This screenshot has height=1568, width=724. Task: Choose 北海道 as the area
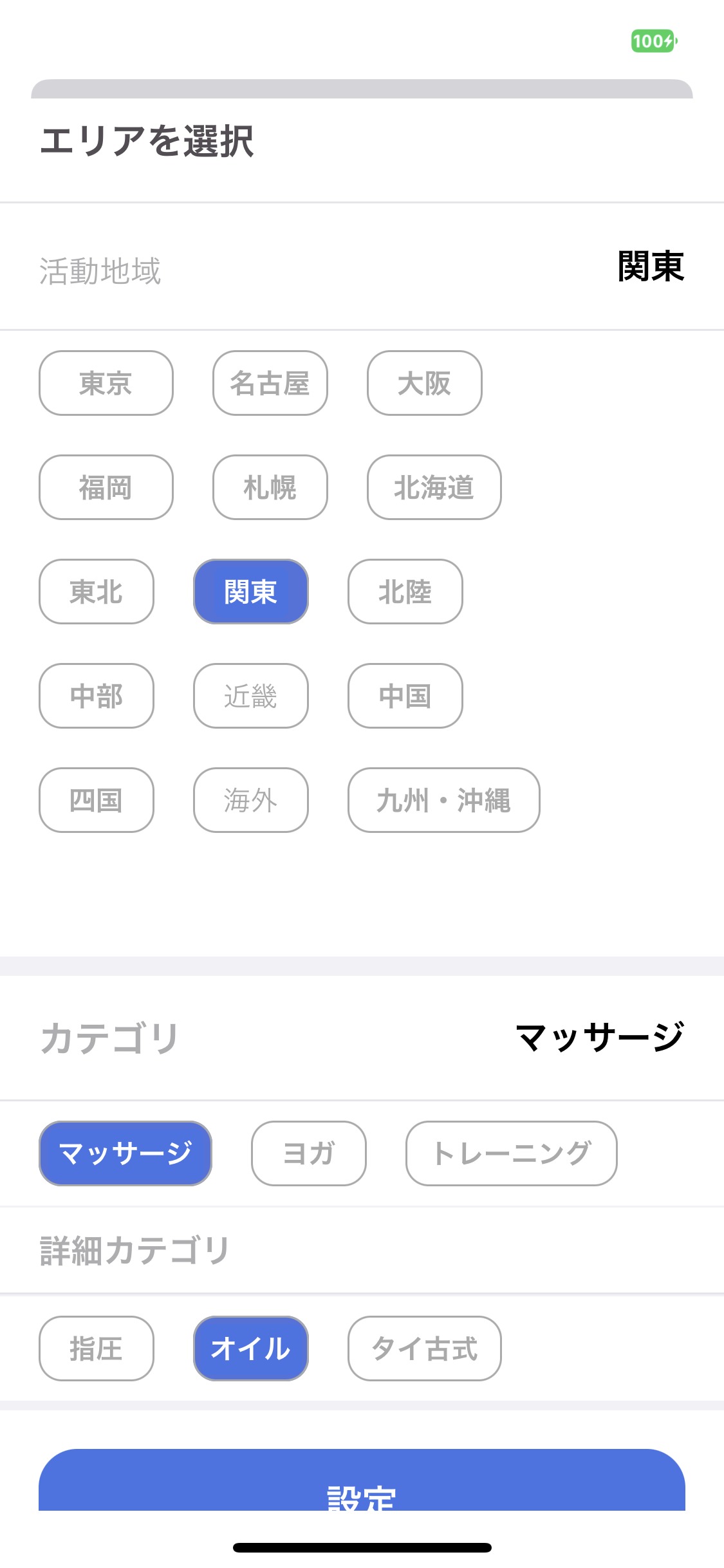[434, 487]
